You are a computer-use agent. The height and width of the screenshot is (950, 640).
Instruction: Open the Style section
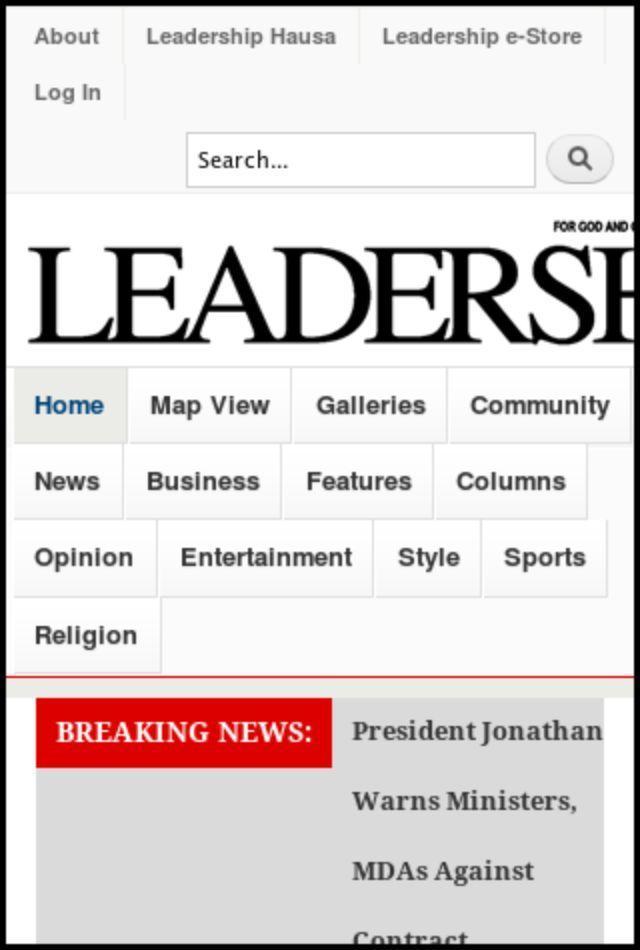[428, 558]
